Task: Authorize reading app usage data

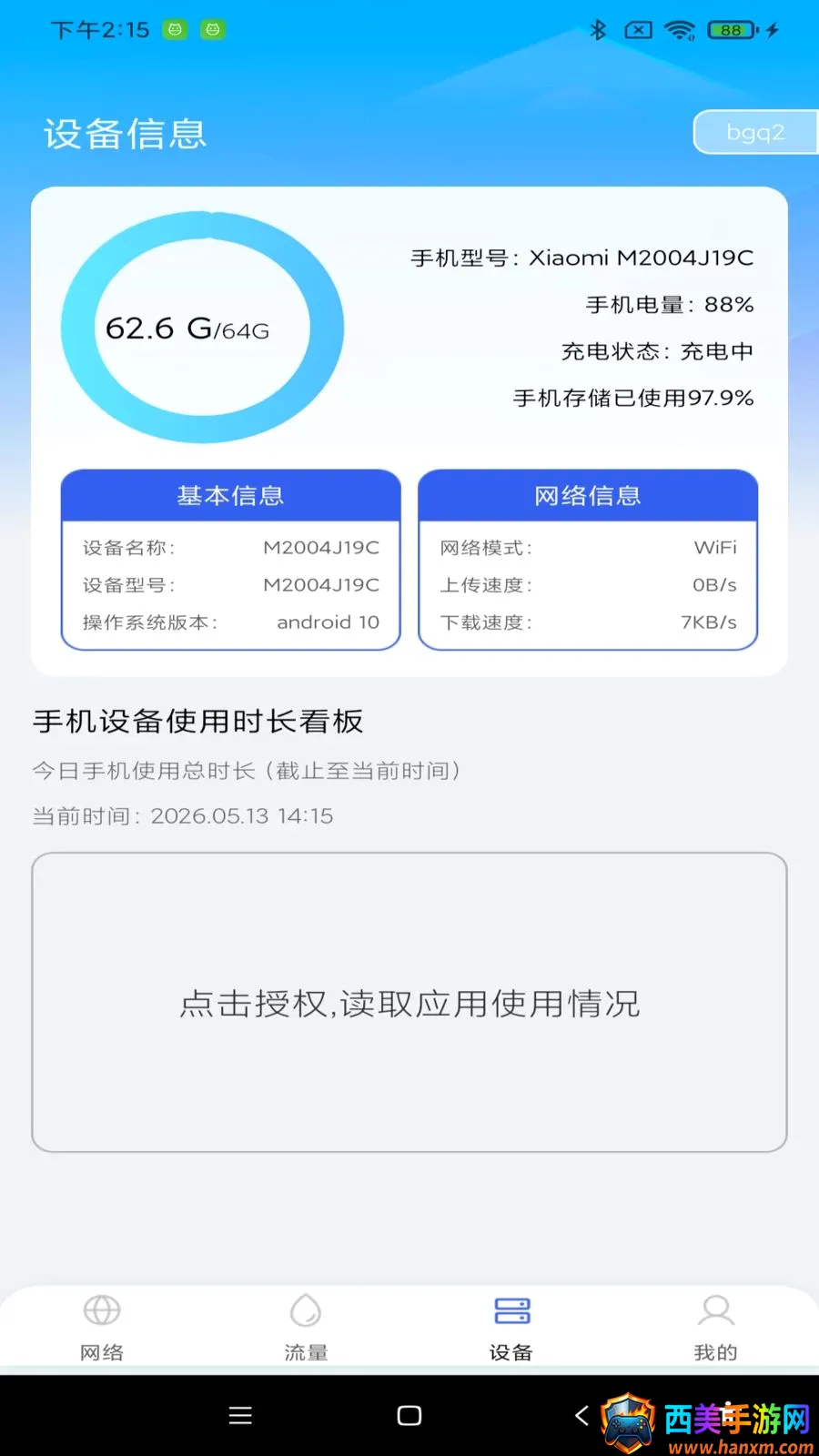Action: (409, 1003)
